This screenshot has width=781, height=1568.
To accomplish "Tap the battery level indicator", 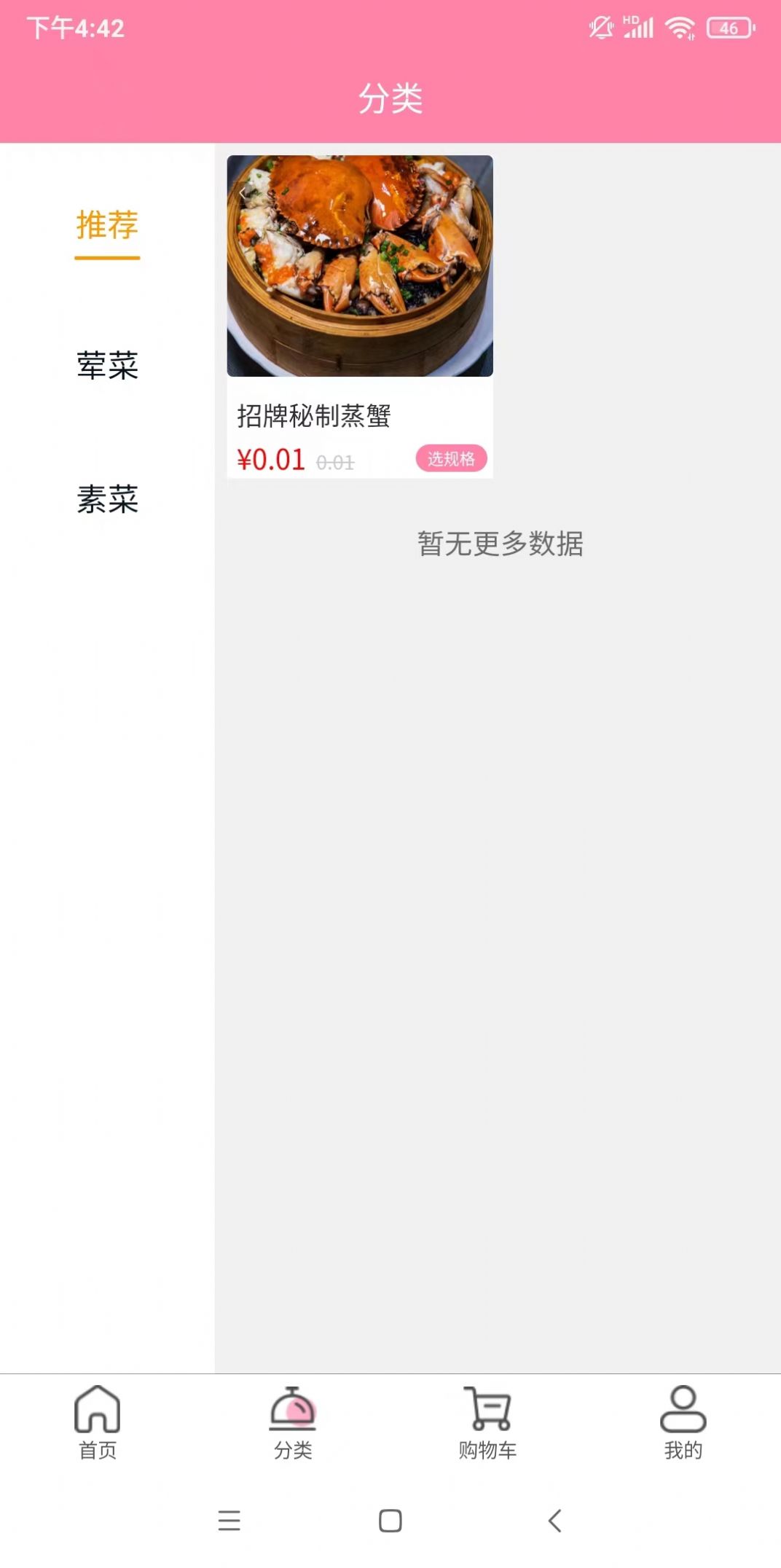I will (728, 26).
